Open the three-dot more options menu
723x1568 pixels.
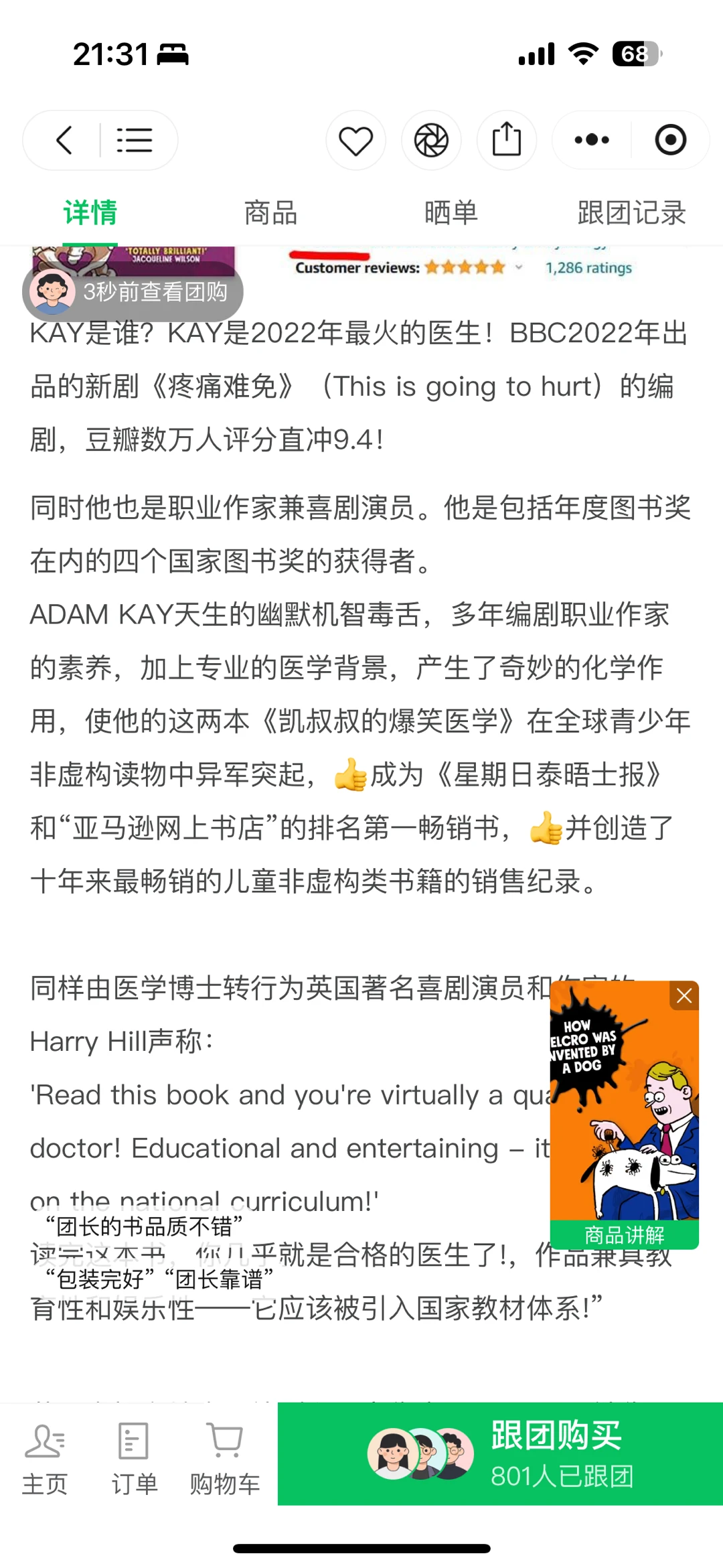click(x=592, y=140)
